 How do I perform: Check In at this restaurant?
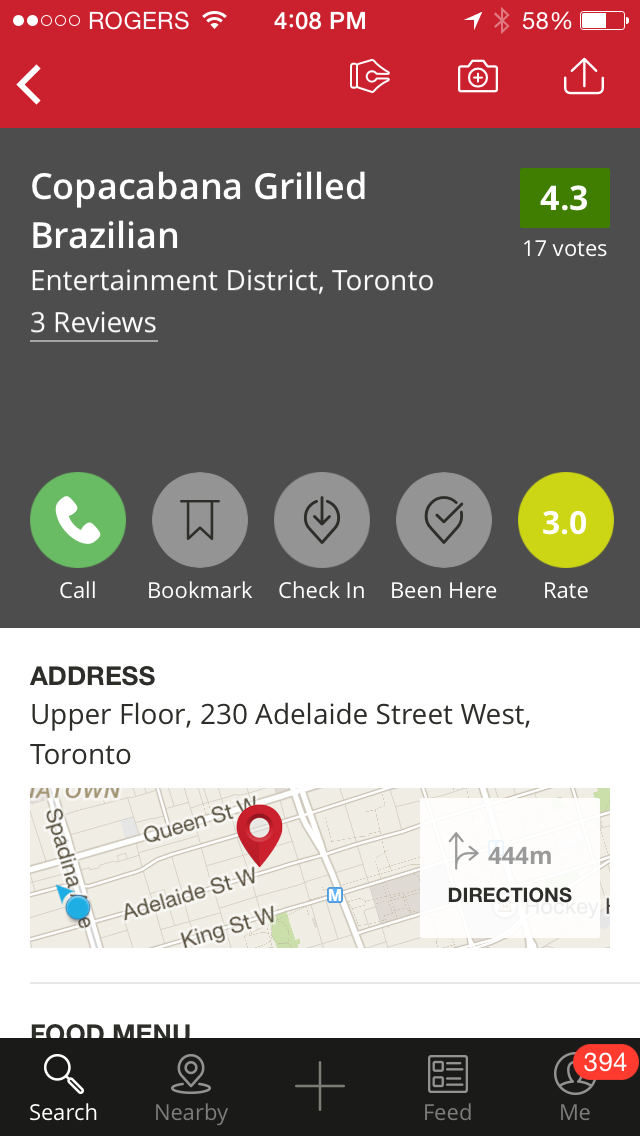322,520
